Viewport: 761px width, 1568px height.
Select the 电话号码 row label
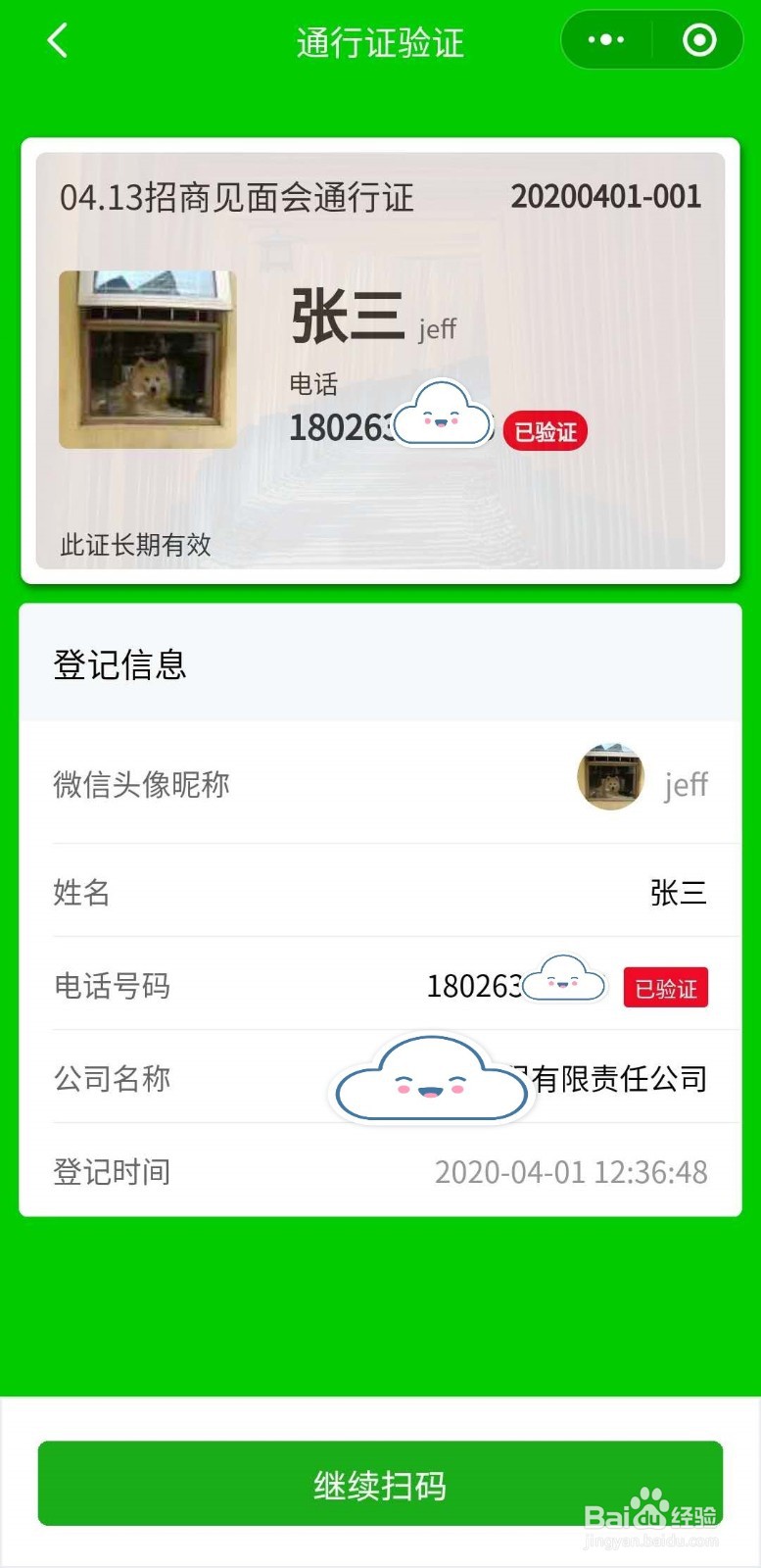point(113,987)
